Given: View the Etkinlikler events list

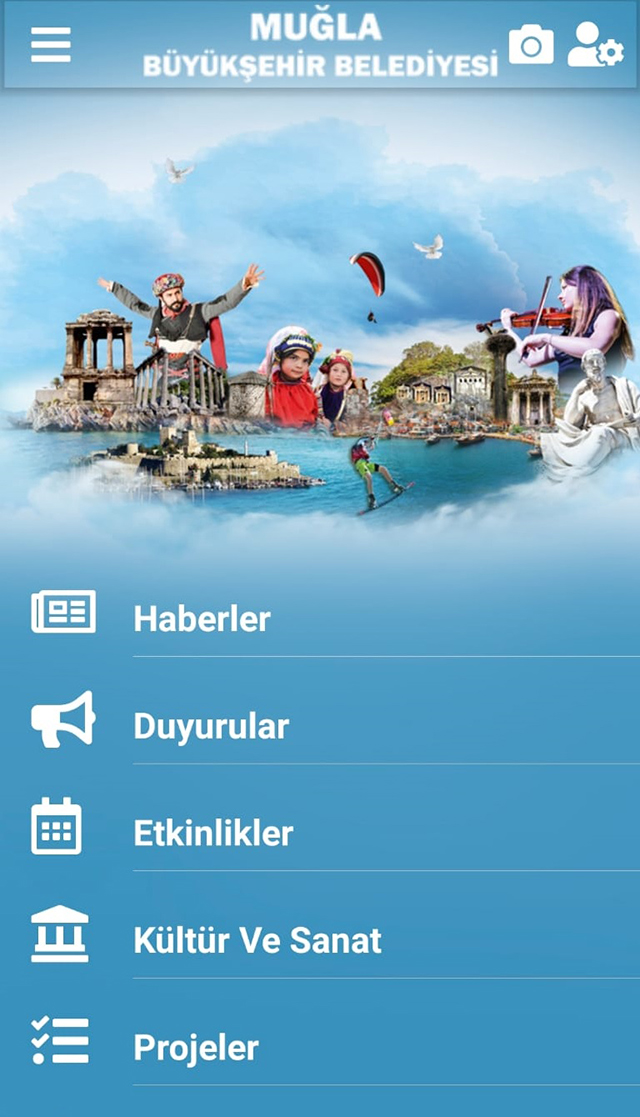Looking at the screenshot, I should 320,832.
